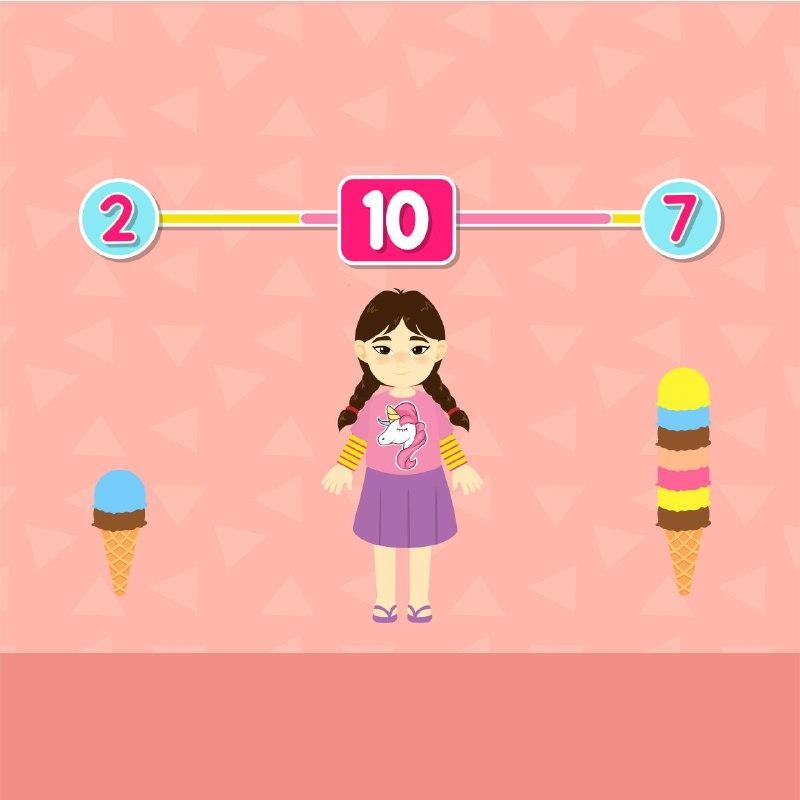Choose the tall seven-scoop ice cream cone
Screen dimensions: 800x800
683,478
